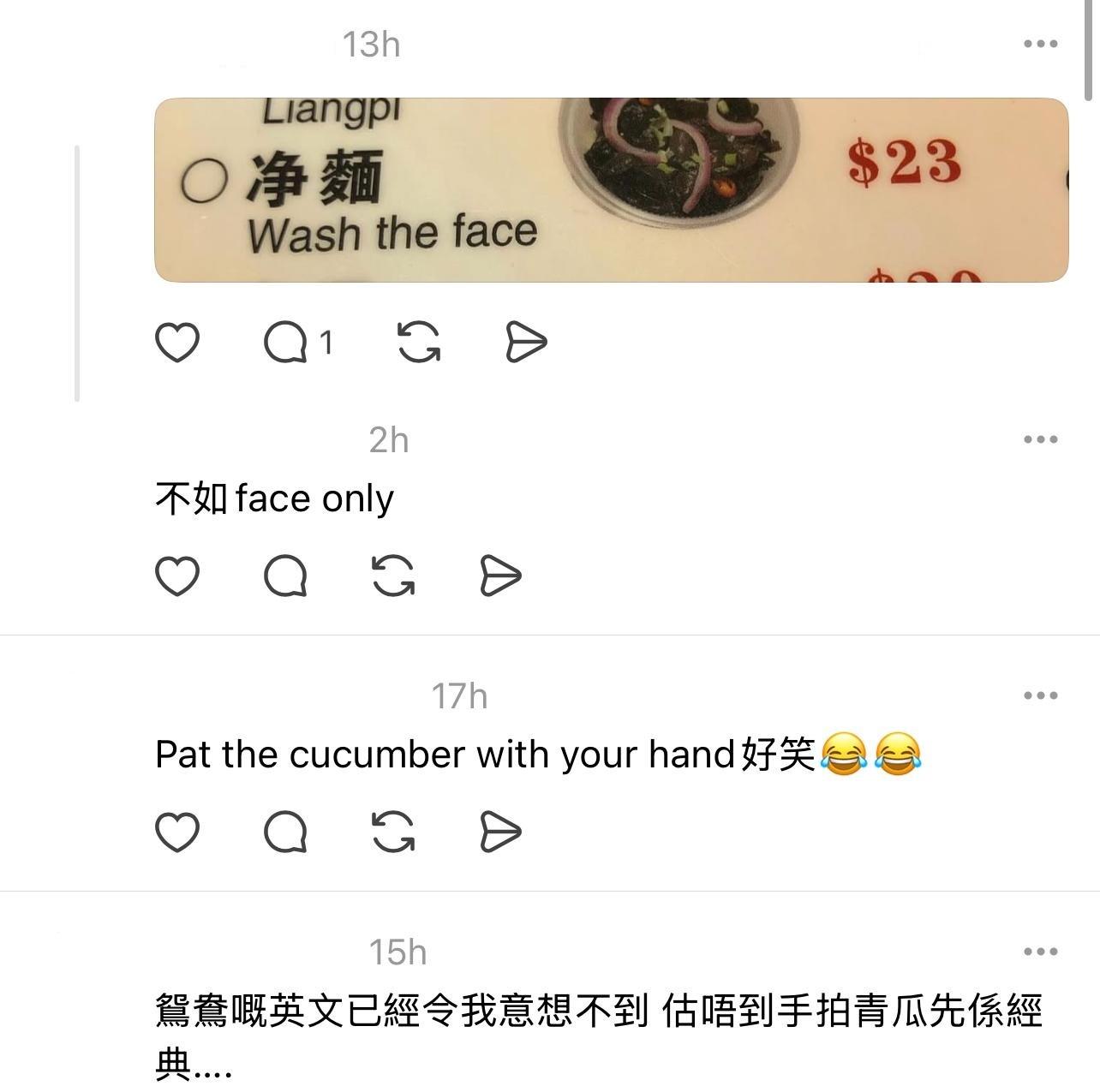This screenshot has width=1100, height=1092.
Task: Send the '不如 face only' reply to someone
Action: 500,575
